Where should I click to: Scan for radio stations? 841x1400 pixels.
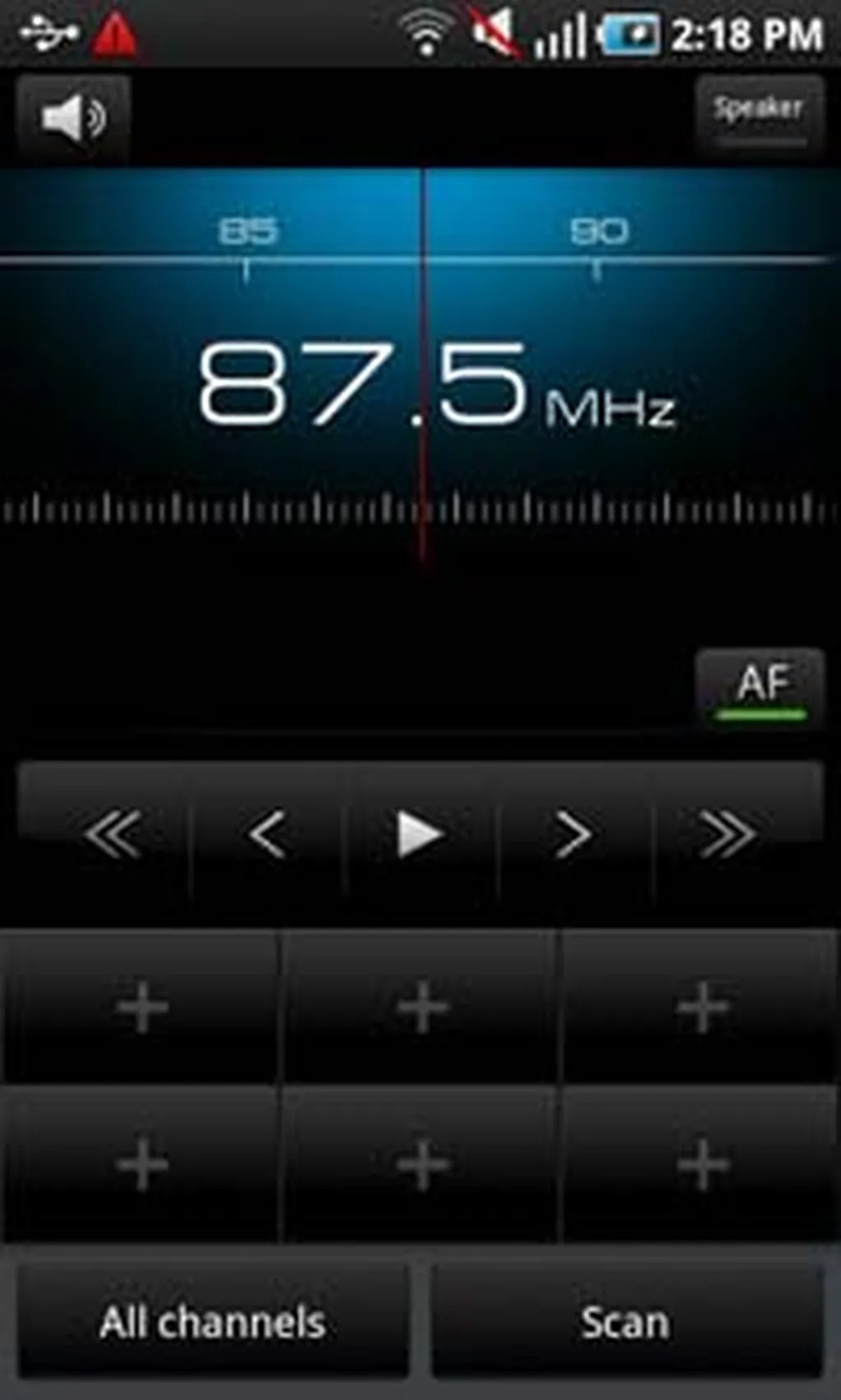pyautogui.click(x=627, y=1323)
